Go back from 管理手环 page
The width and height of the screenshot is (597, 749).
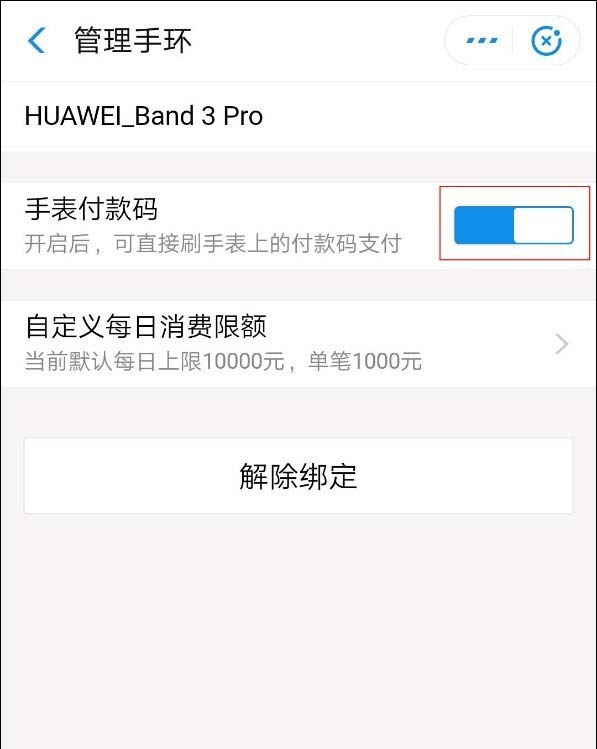click(37, 40)
